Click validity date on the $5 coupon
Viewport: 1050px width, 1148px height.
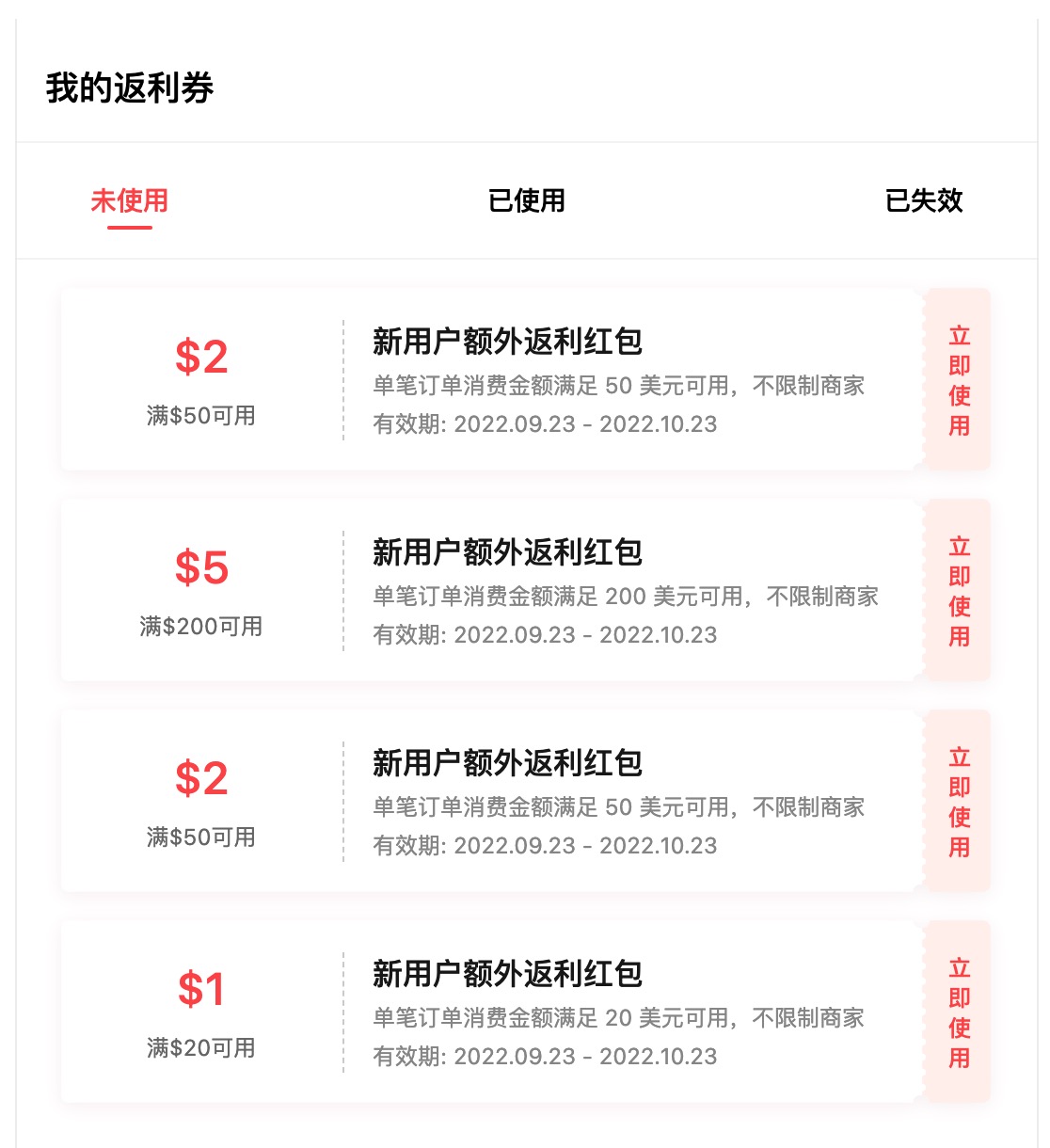[x=548, y=635]
